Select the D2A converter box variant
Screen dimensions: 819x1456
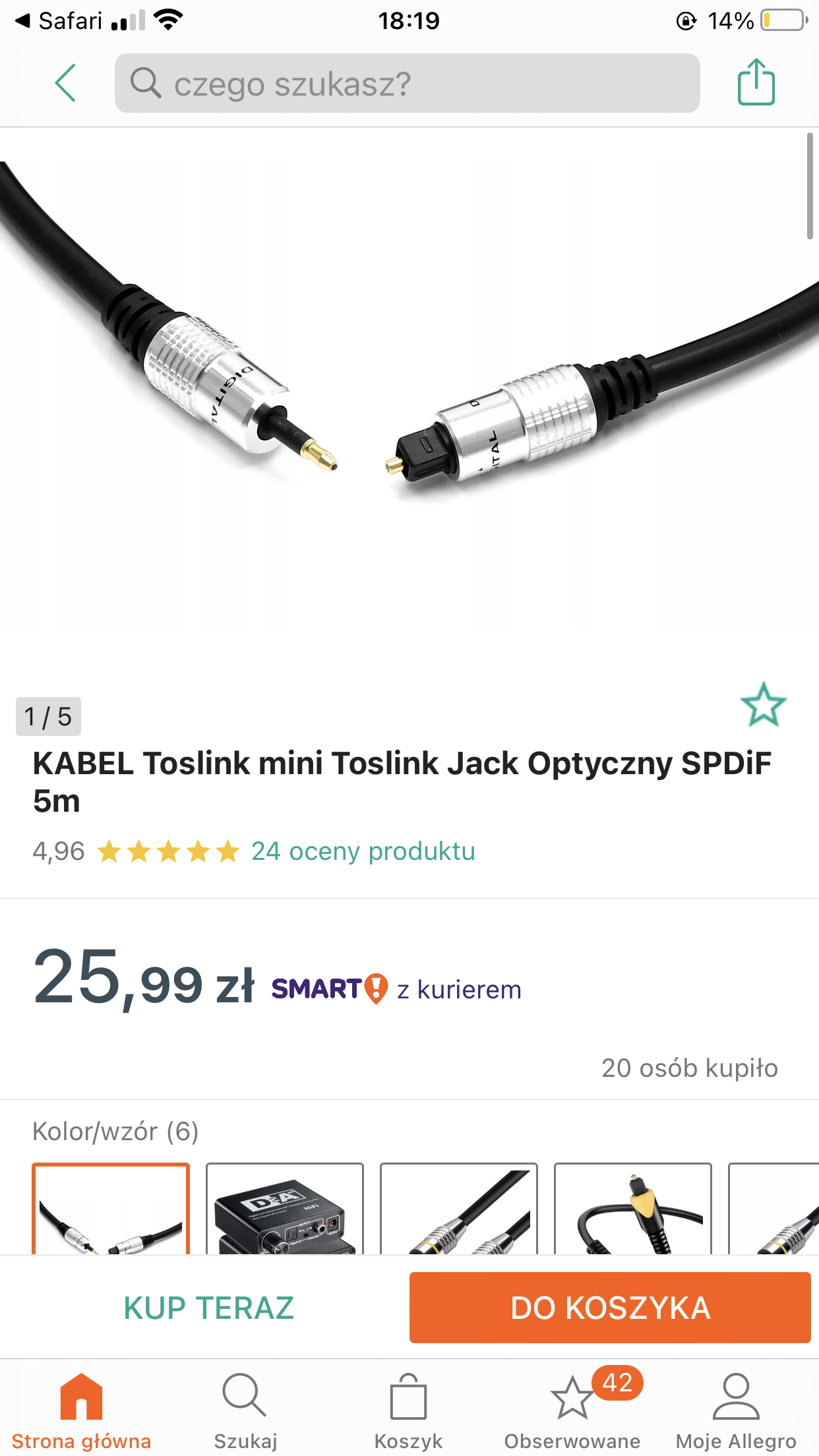(x=285, y=1209)
